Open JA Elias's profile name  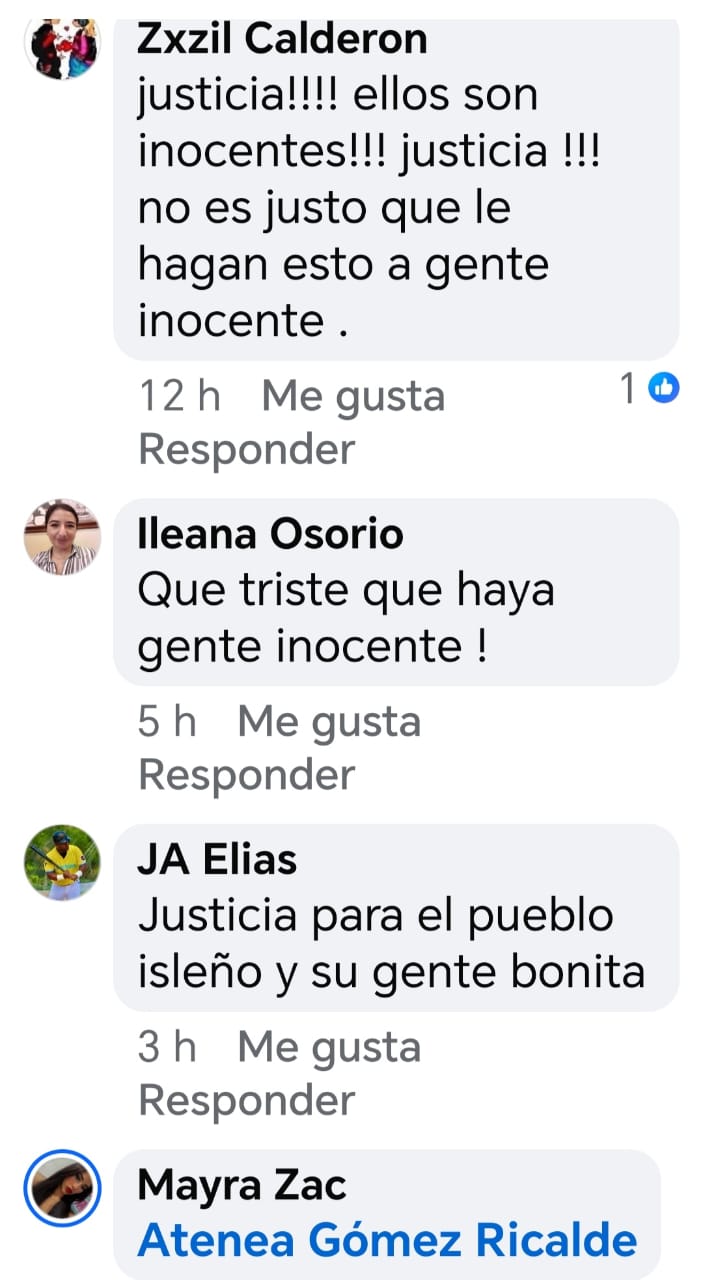click(217, 860)
